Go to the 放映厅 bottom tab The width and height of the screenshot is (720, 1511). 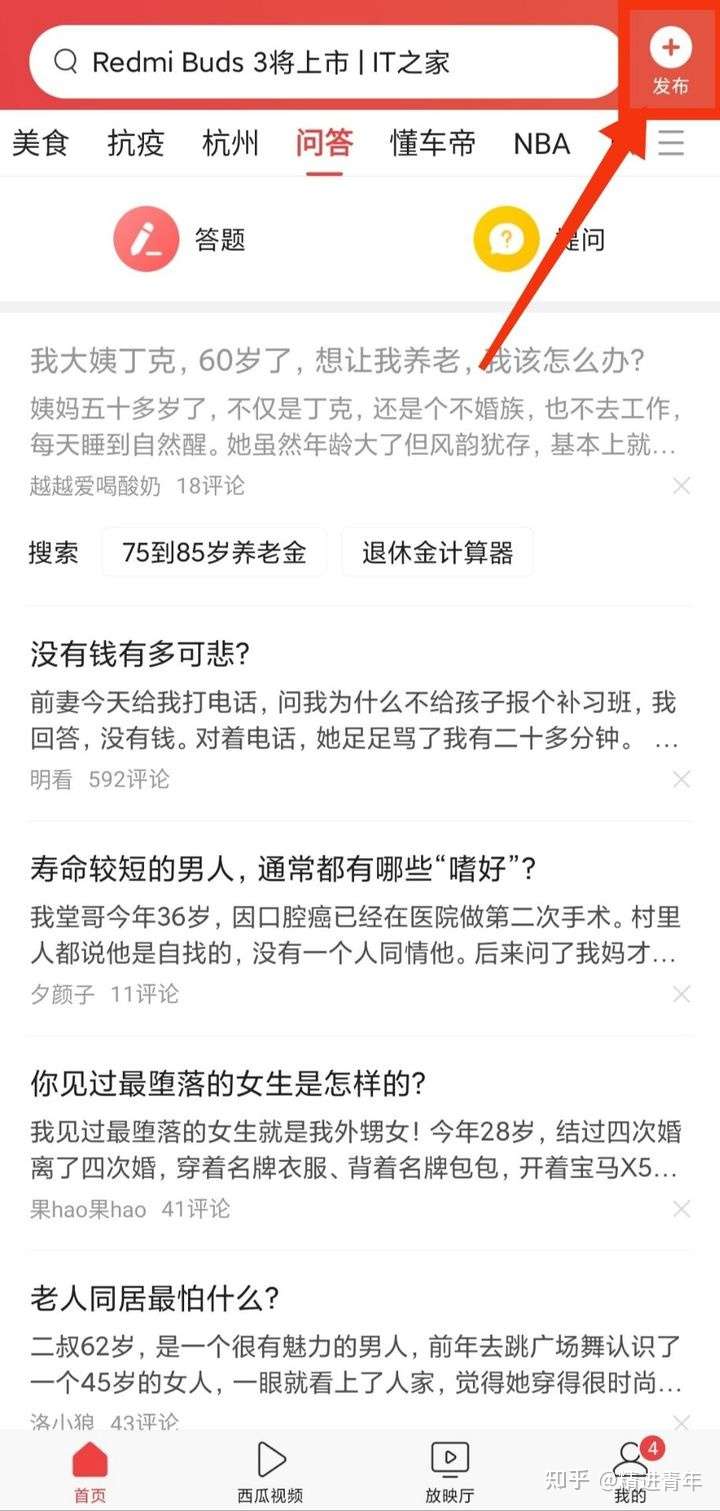(450, 1472)
